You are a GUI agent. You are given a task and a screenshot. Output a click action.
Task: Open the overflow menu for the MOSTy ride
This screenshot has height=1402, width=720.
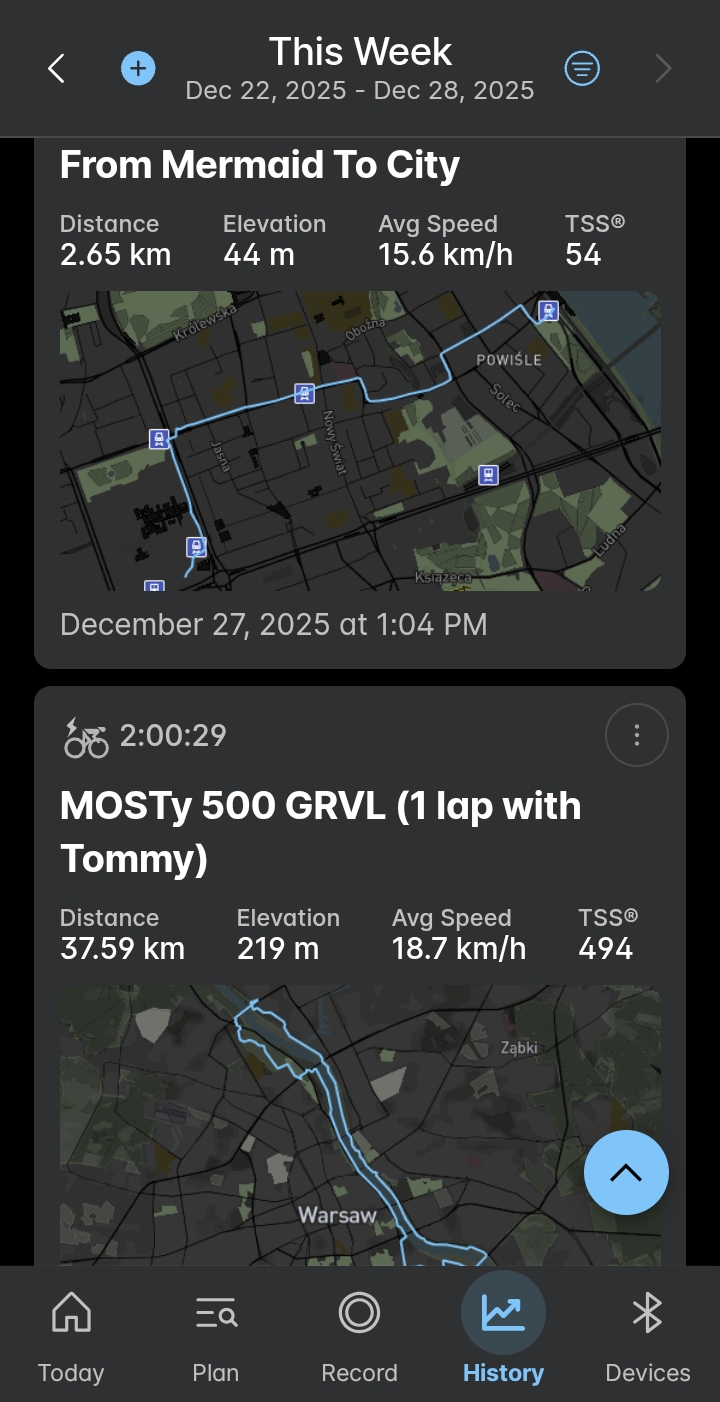pyautogui.click(x=637, y=735)
